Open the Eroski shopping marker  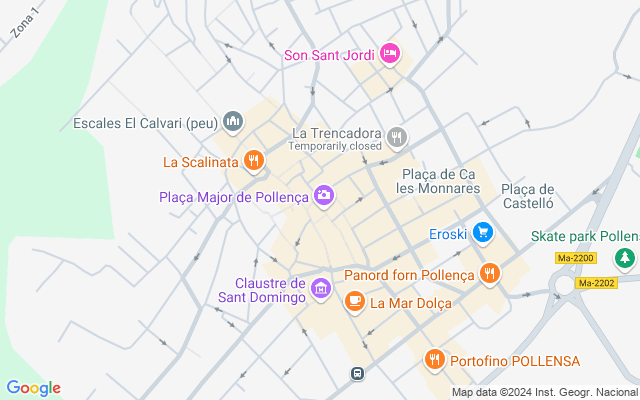484,233
